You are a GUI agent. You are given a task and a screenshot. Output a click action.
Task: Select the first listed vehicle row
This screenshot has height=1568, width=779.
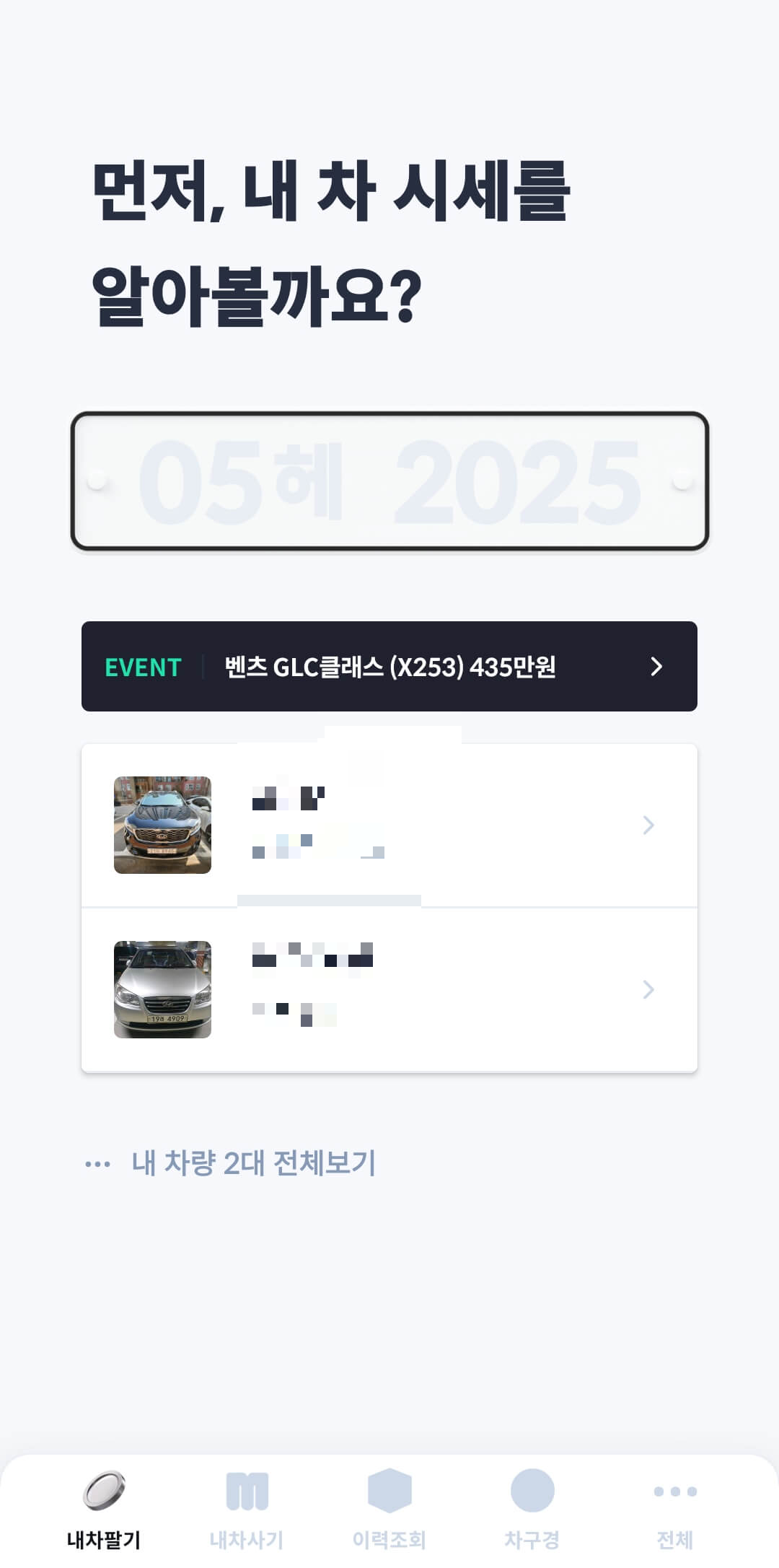[389, 825]
